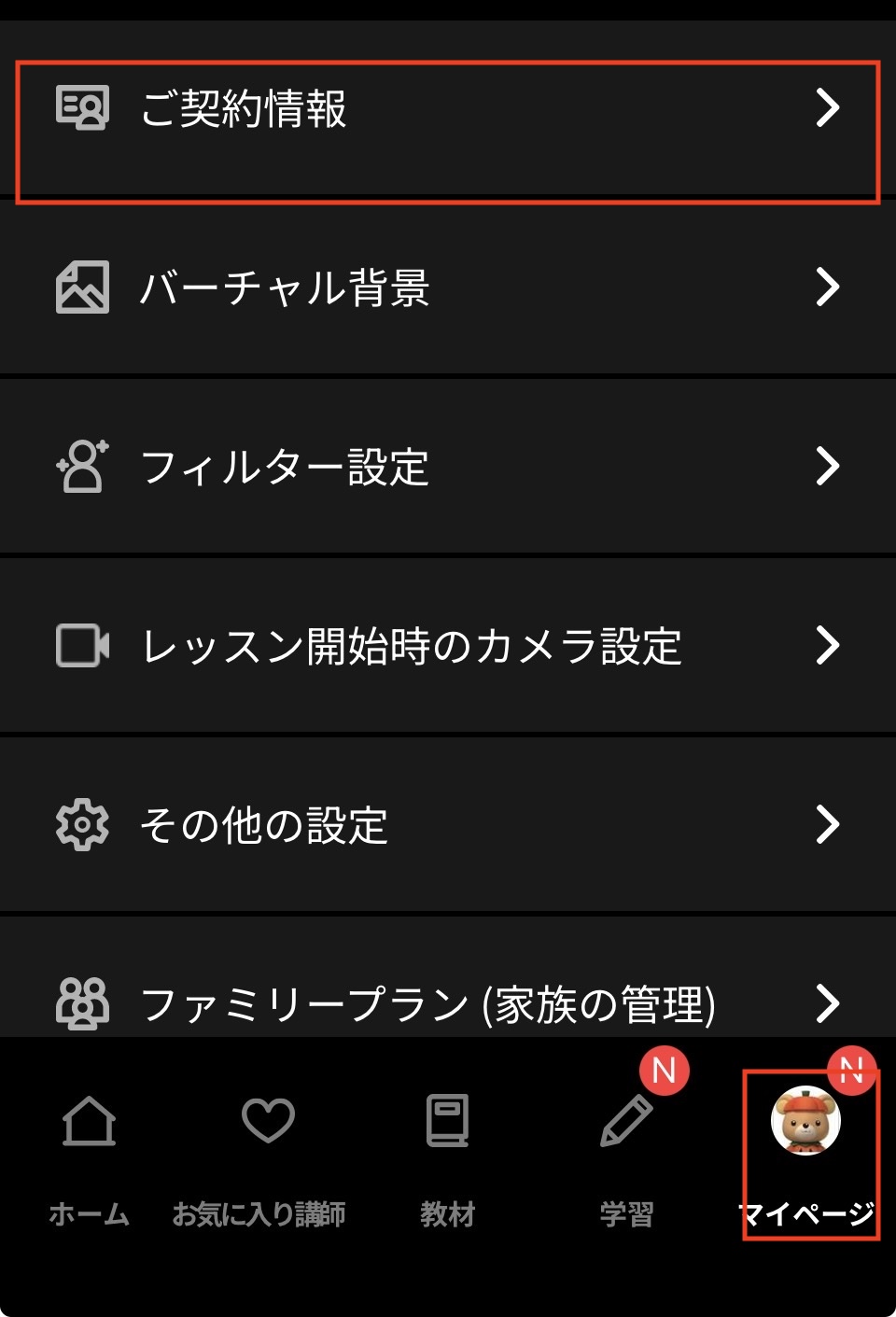Open ファミリープラン family management row
The image size is (896, 1317).
coord(448,1002)
